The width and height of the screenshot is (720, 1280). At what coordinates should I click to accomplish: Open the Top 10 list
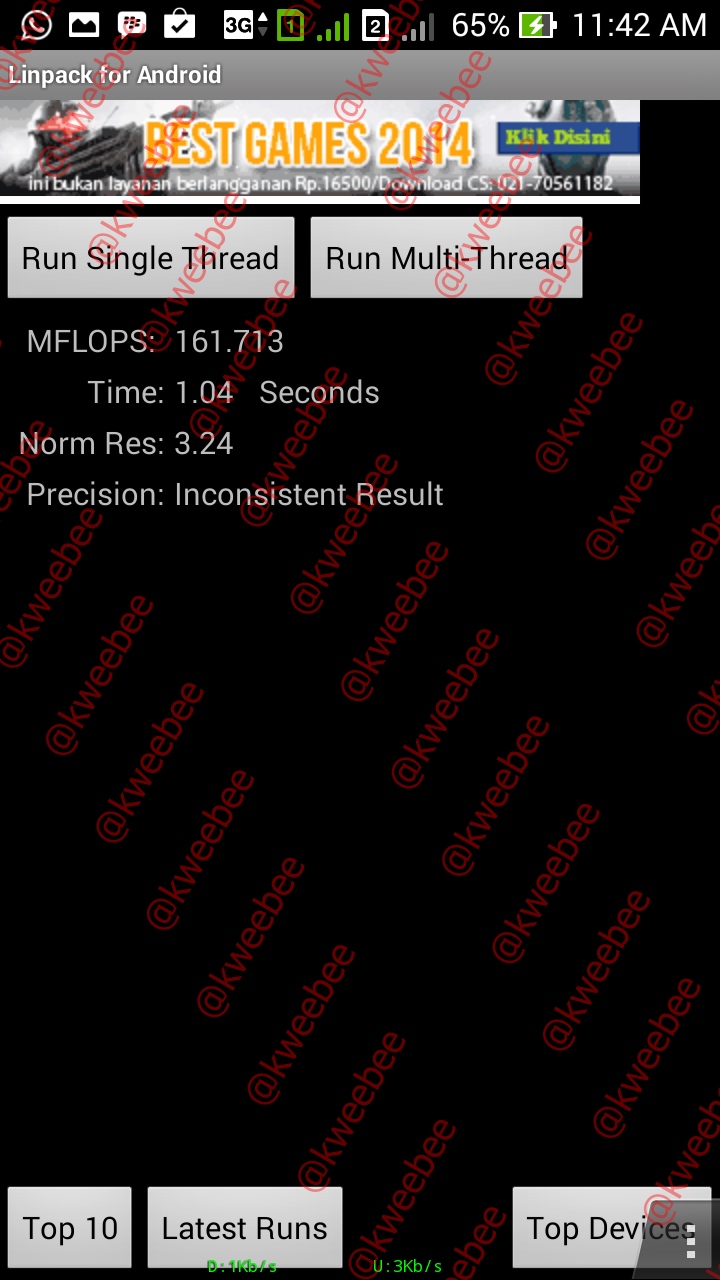(70, 1228)
